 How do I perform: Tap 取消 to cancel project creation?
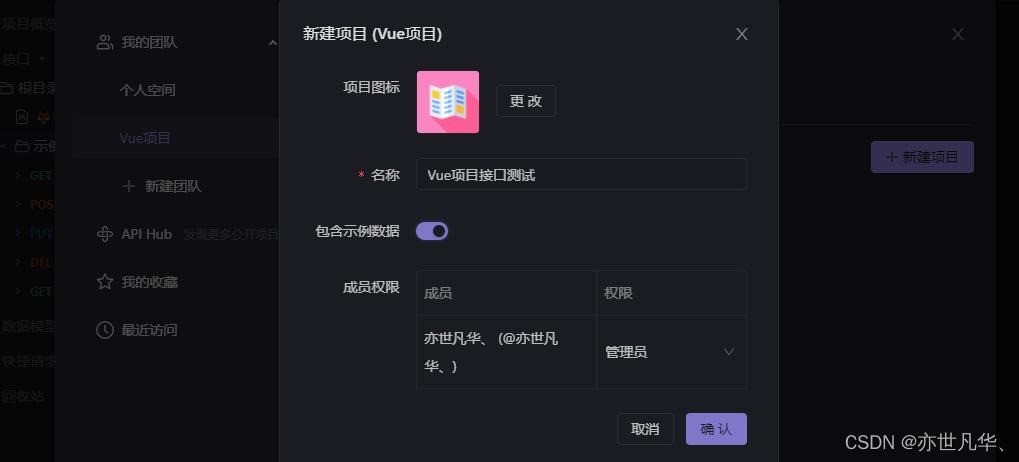pos(645,429)
